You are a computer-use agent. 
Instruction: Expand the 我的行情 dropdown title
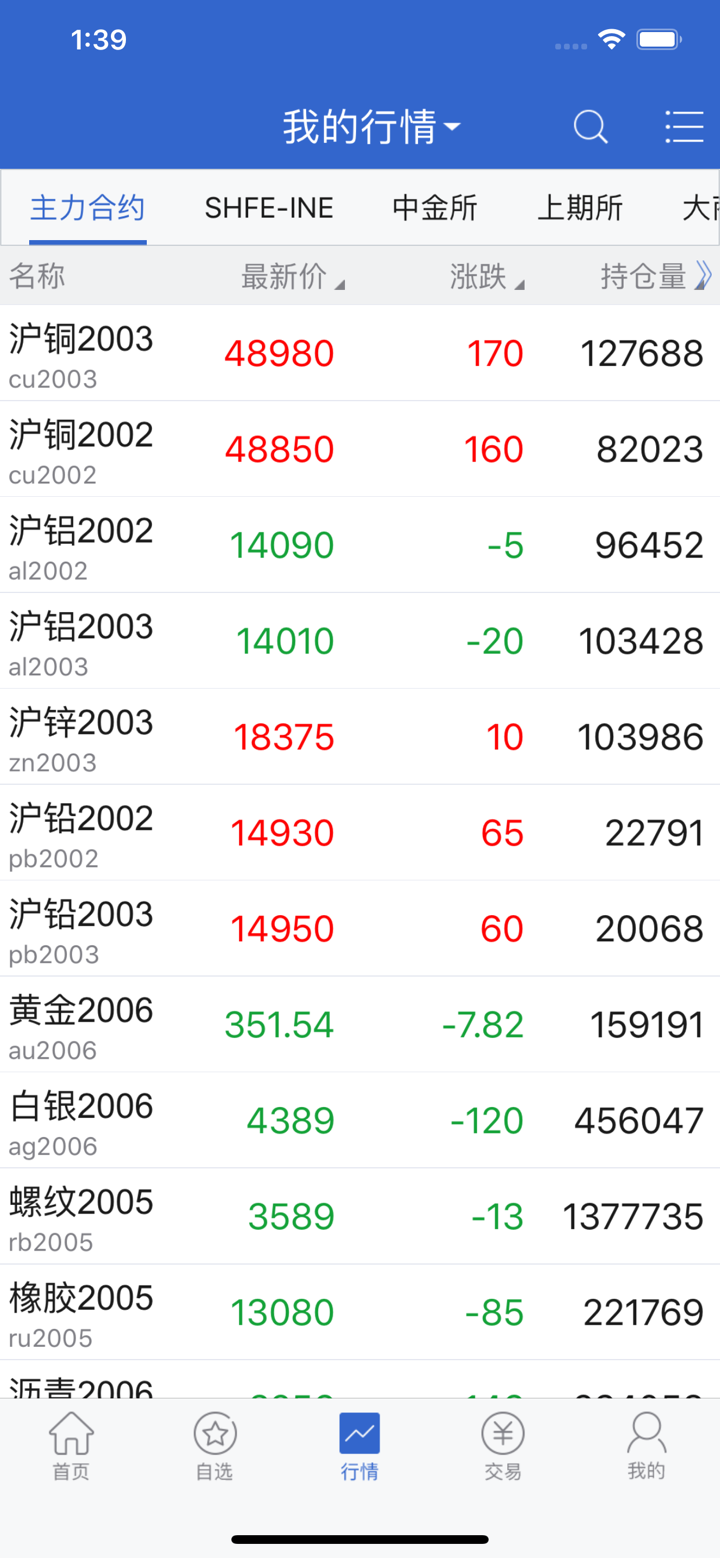[x=371, y=127]
